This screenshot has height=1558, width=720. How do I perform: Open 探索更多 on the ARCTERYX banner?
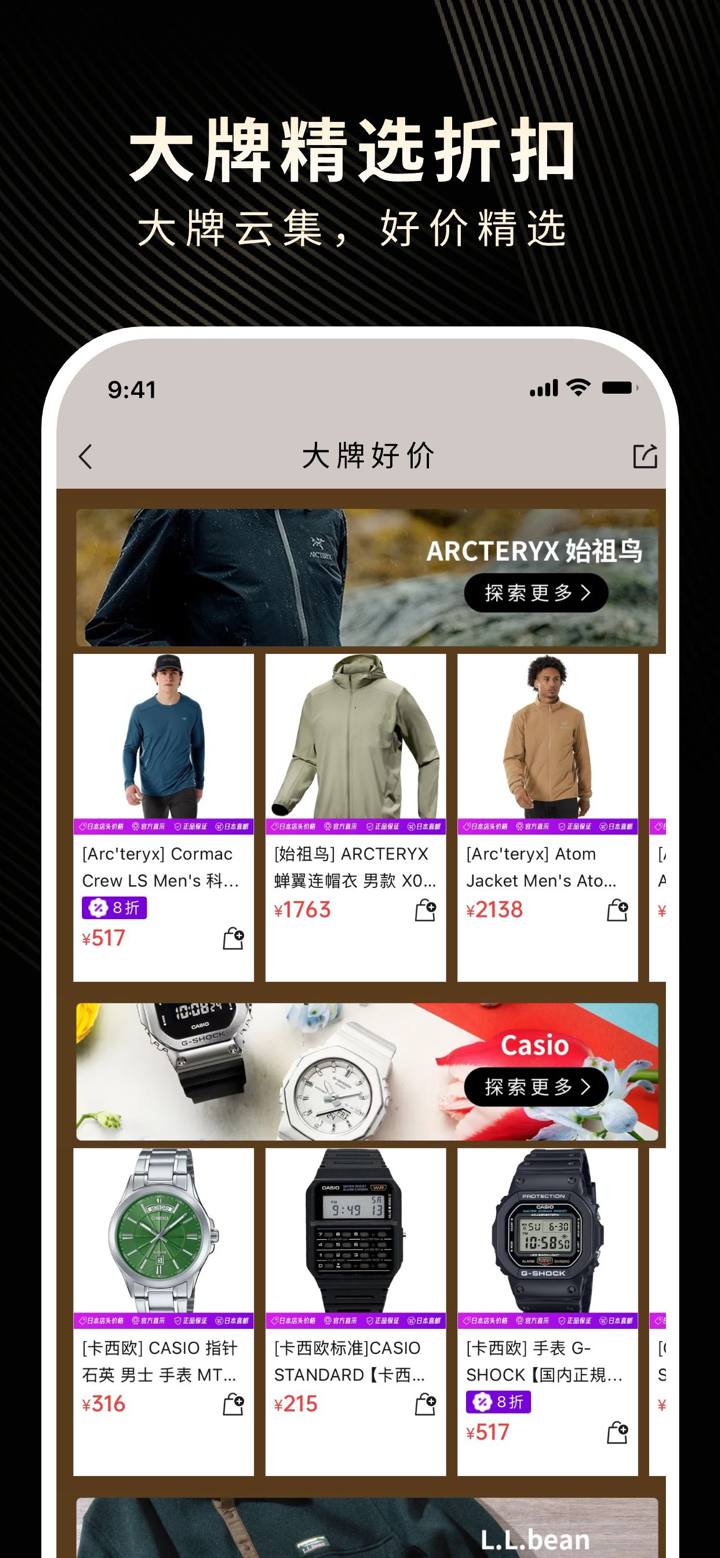536,592
